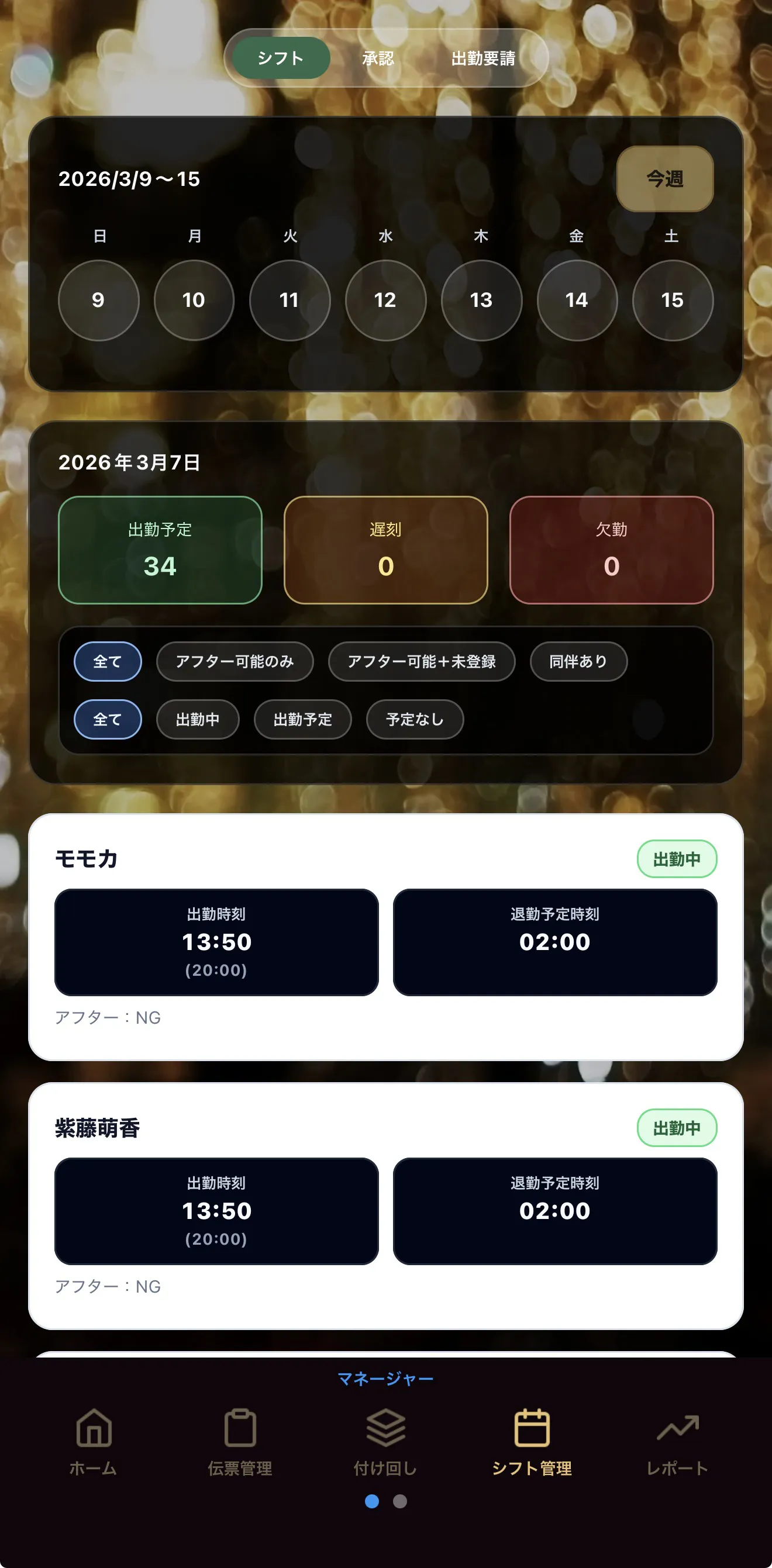Select day 12 in the week calendar
Image resolution: width=772 pixels, height=1568 pixels.
(385, 300)
